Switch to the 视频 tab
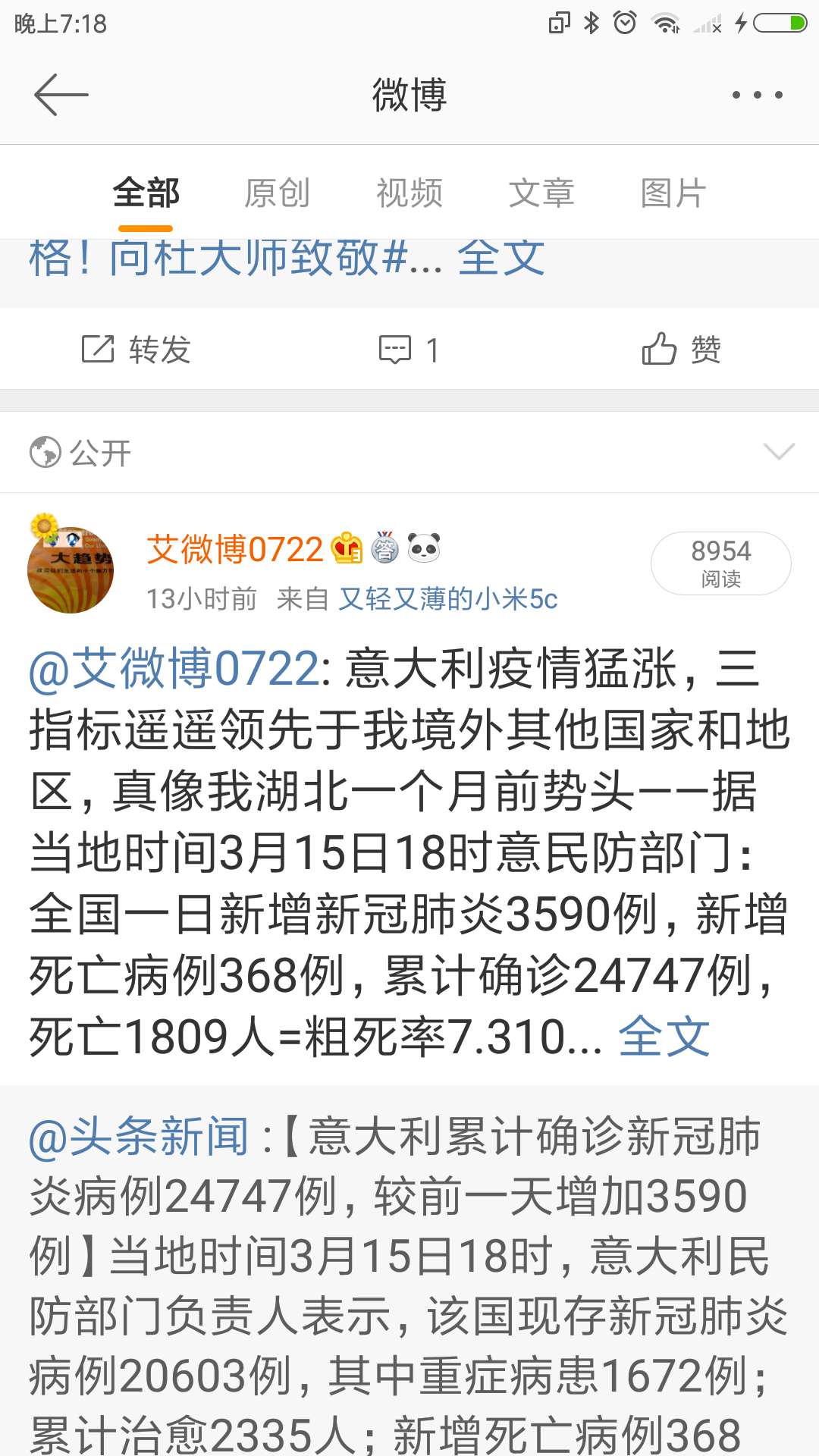 pyautogui.click(x=409, y=193)
